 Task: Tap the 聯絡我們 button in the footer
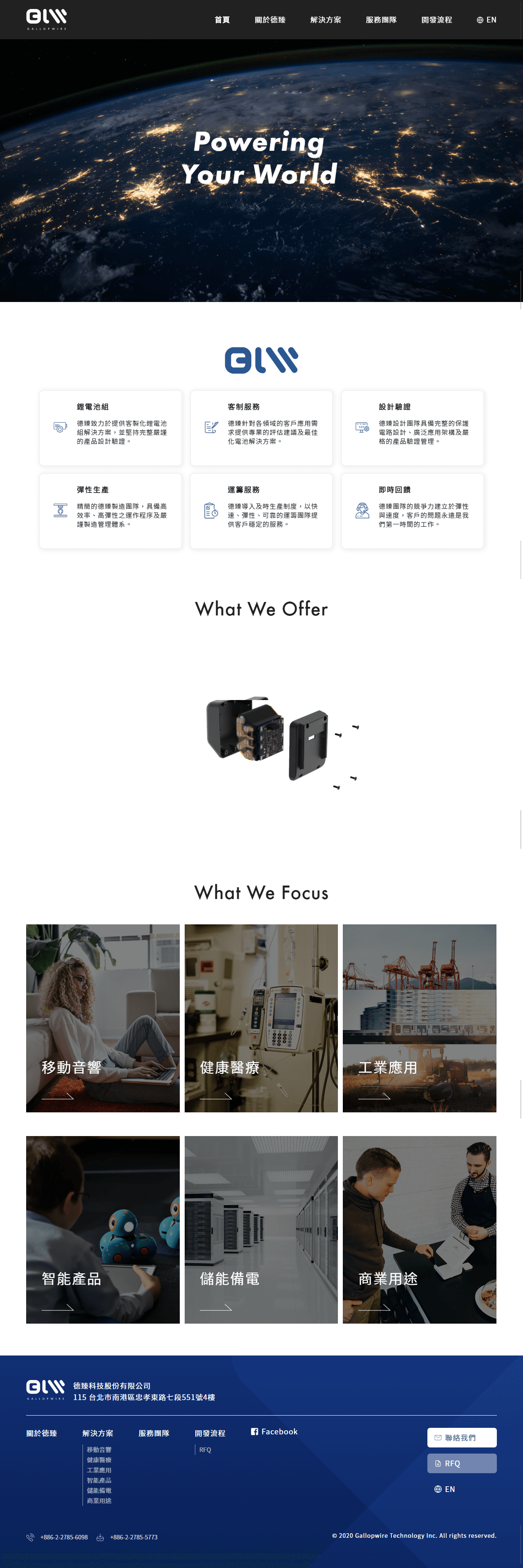click(x=461, y=1437)
